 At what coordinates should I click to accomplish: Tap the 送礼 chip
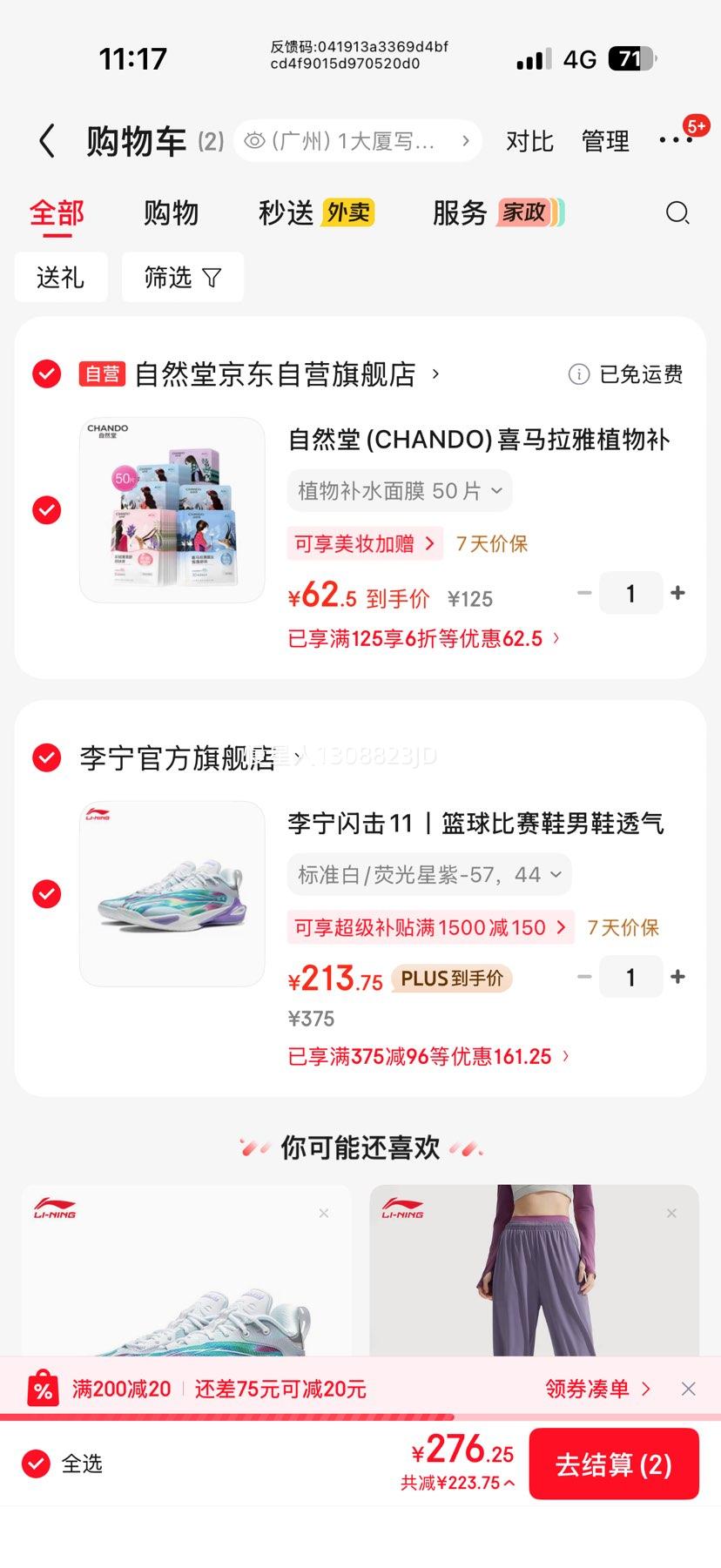(60, 278)
